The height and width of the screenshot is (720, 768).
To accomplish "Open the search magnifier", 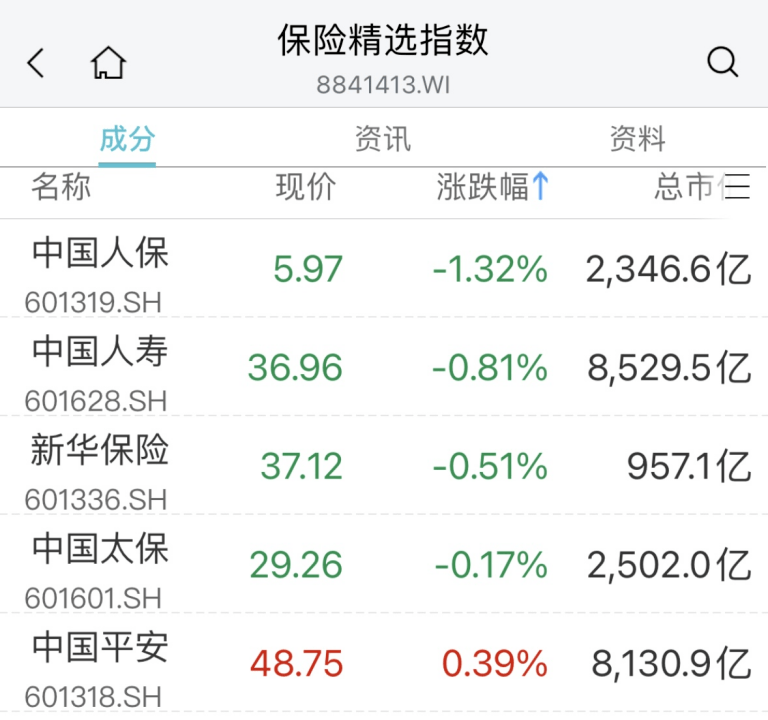I will coord(722,64).
